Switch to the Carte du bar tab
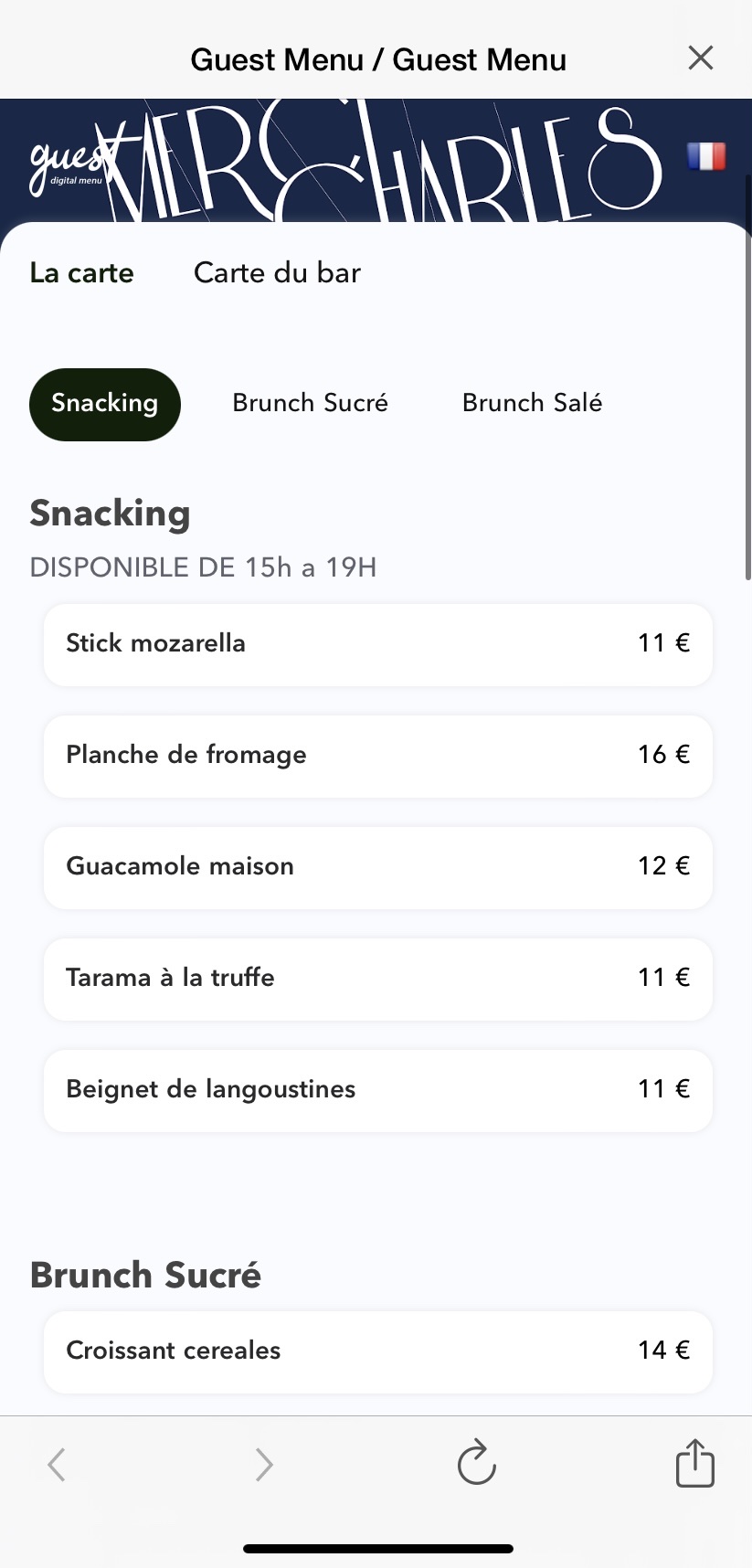 coord(277,272)
